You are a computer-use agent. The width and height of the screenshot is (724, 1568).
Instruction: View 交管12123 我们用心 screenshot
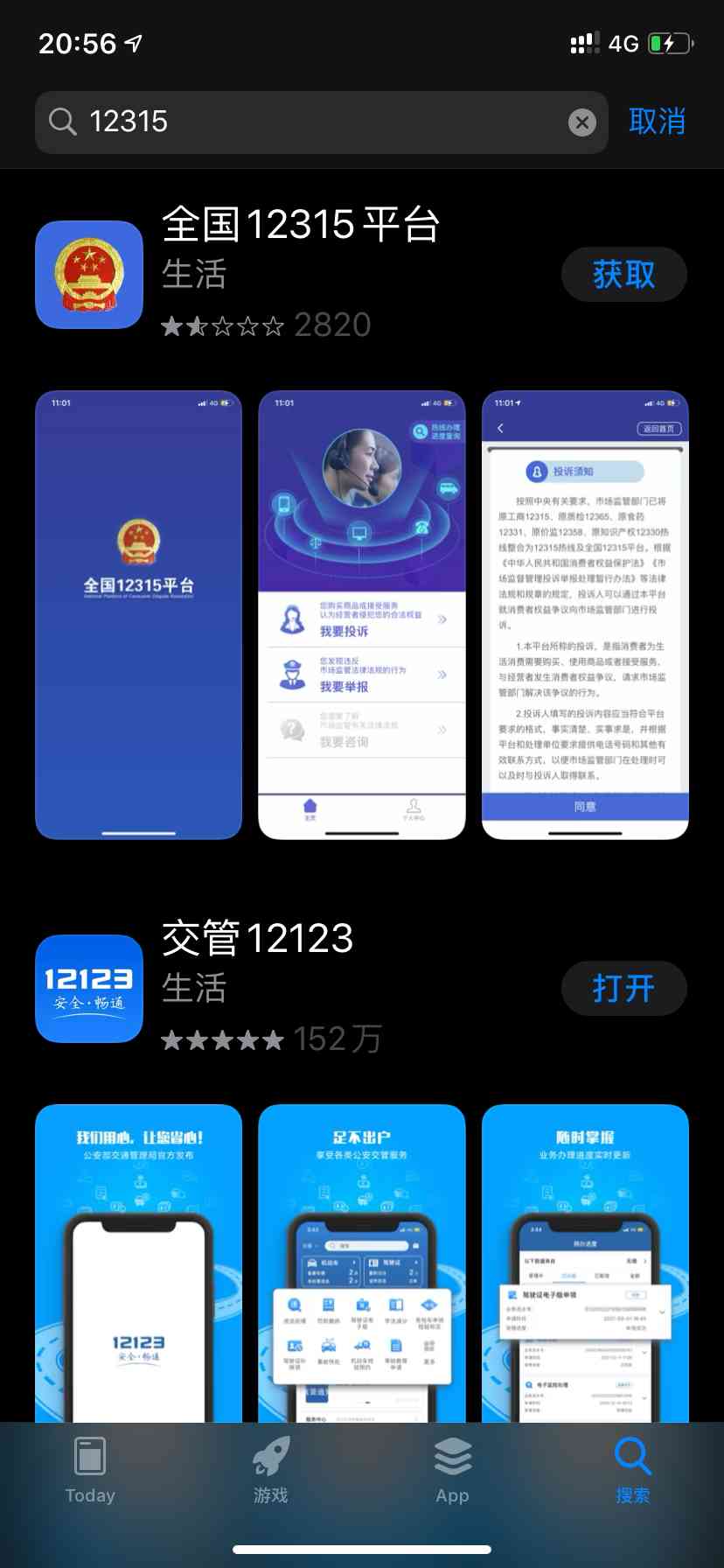pyautogui.click(x=138, y=1260)
